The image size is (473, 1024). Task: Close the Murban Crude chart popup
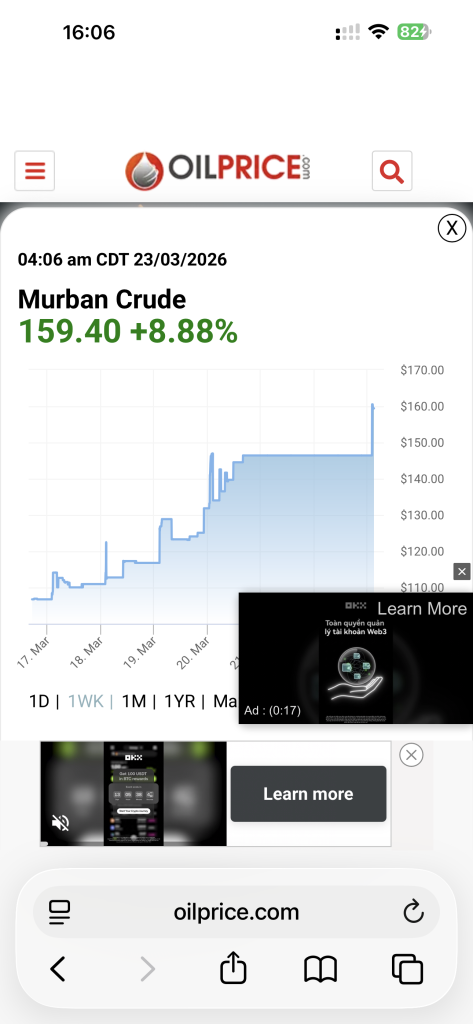tap(451, 228)
